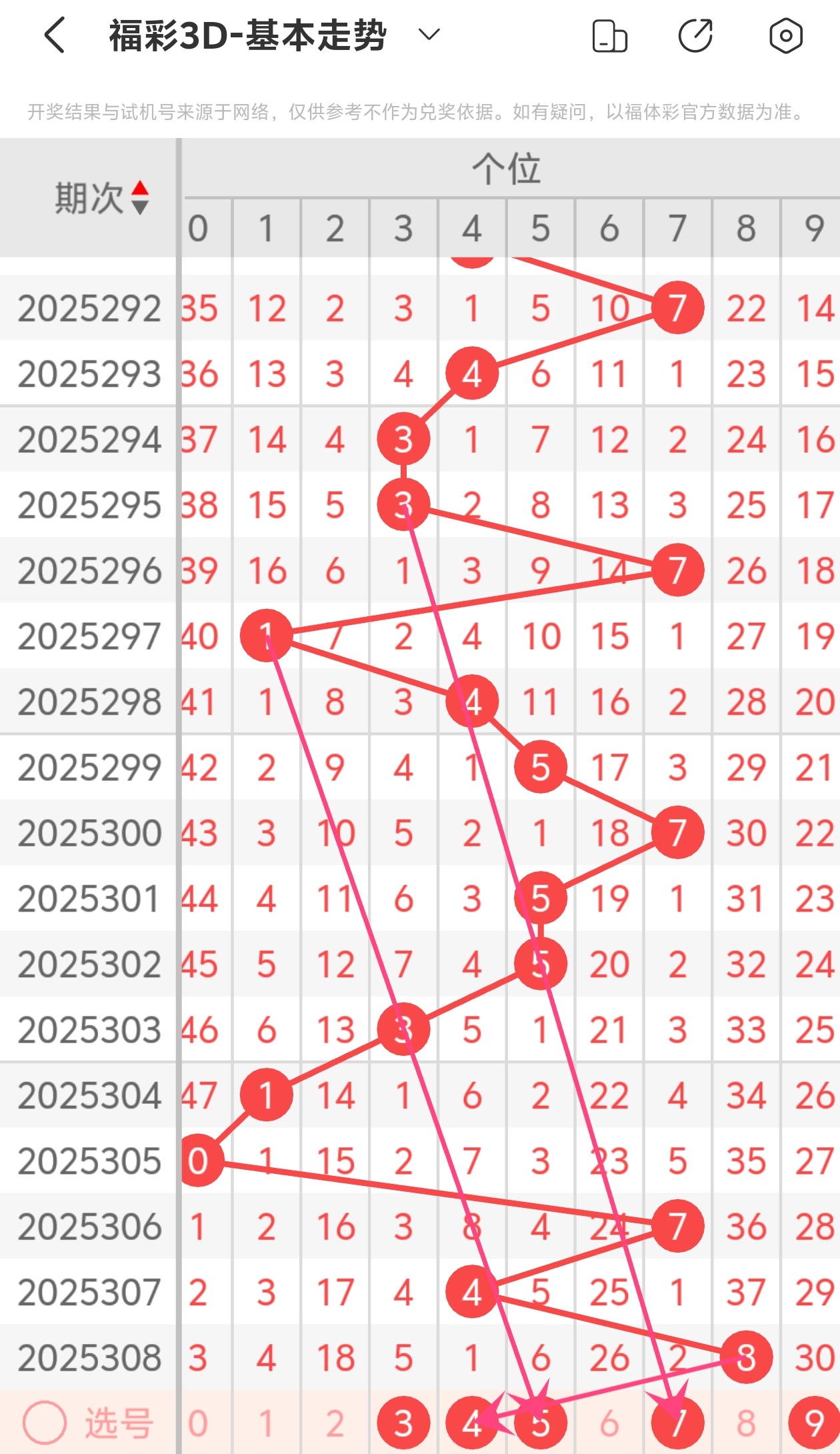The height and width of the screenshot is (1454, 840).
Task: Deselect number 4 in the 选号 row
Action: tap(472, 1423)
